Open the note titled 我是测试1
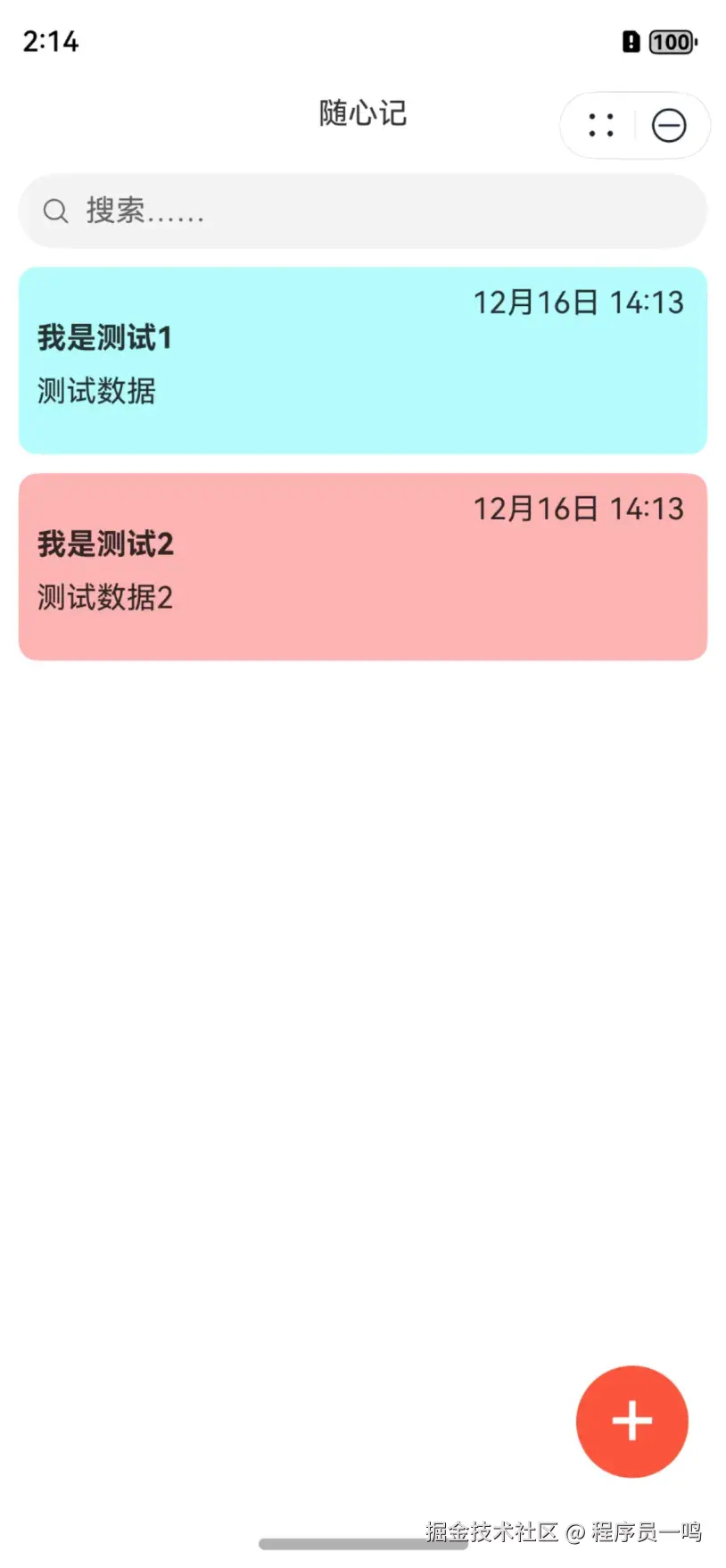Screen dimensions: 726x1568 (x=362, y=361)
